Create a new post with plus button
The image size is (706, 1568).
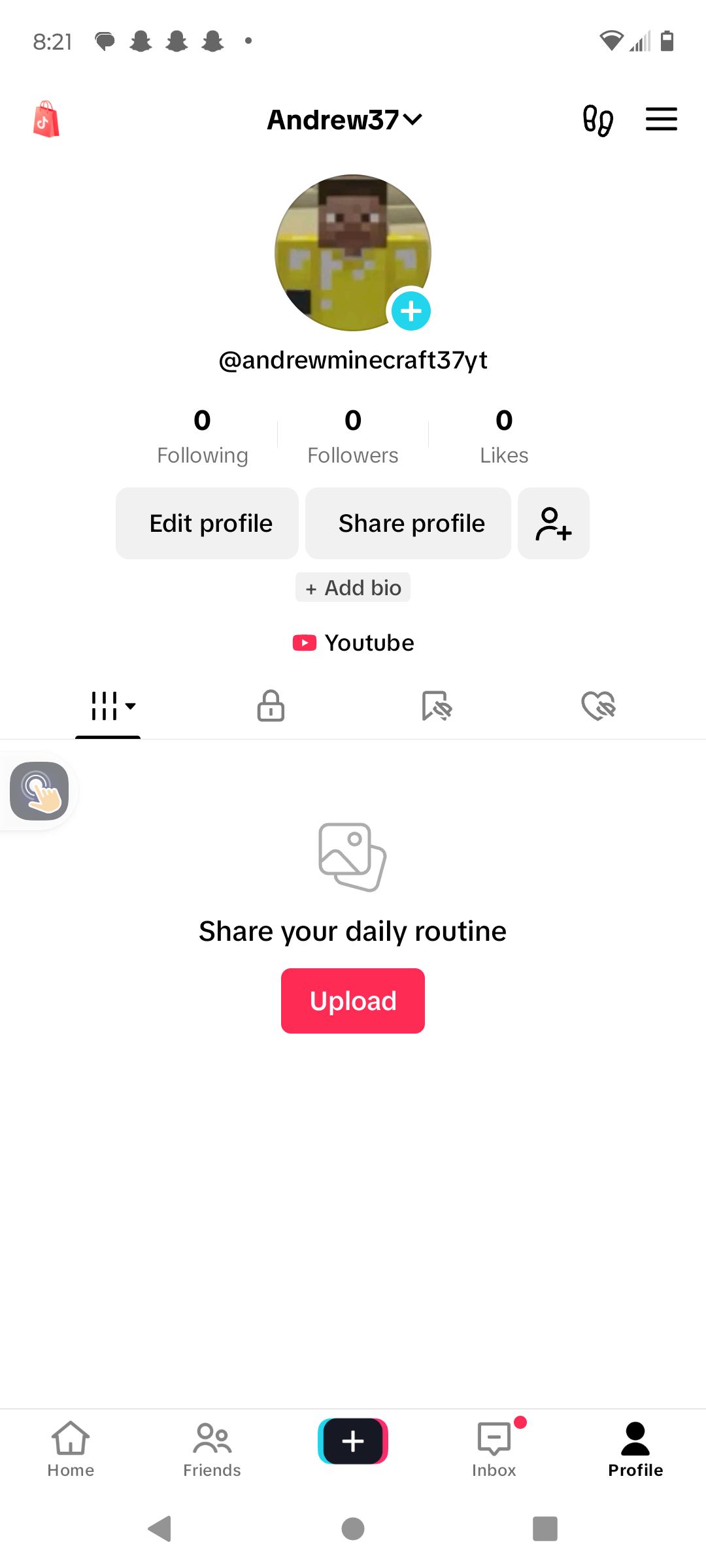[353, 1441]
